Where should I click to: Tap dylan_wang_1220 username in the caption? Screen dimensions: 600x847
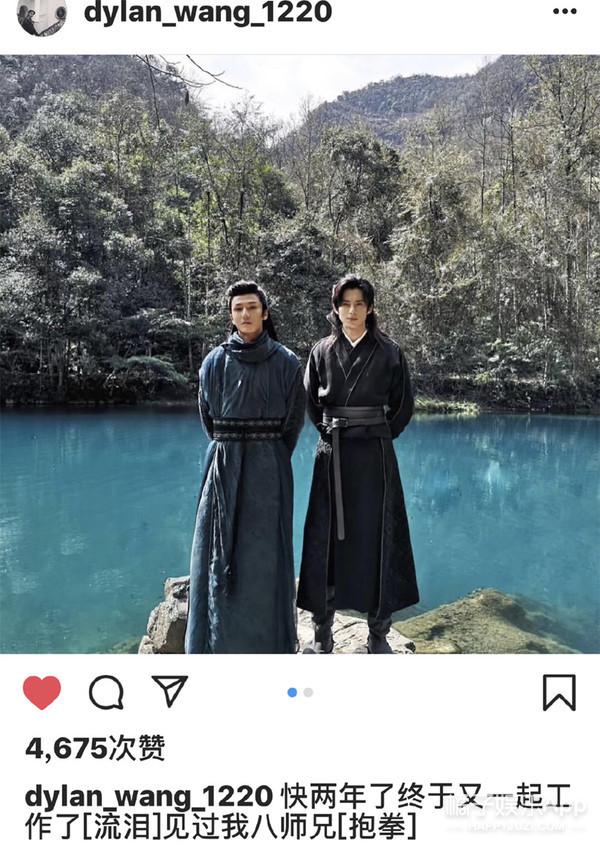[147, 796]
